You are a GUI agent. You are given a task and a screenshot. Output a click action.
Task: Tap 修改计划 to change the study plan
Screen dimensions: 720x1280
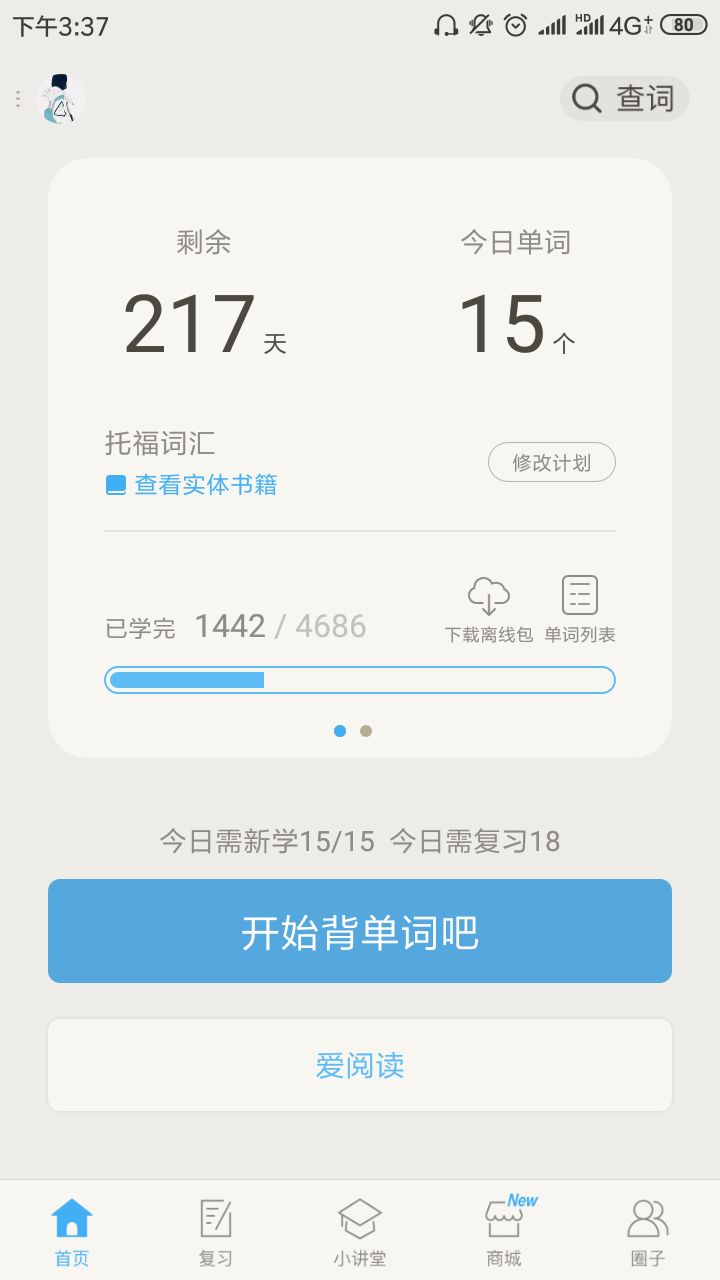[551, 462]
